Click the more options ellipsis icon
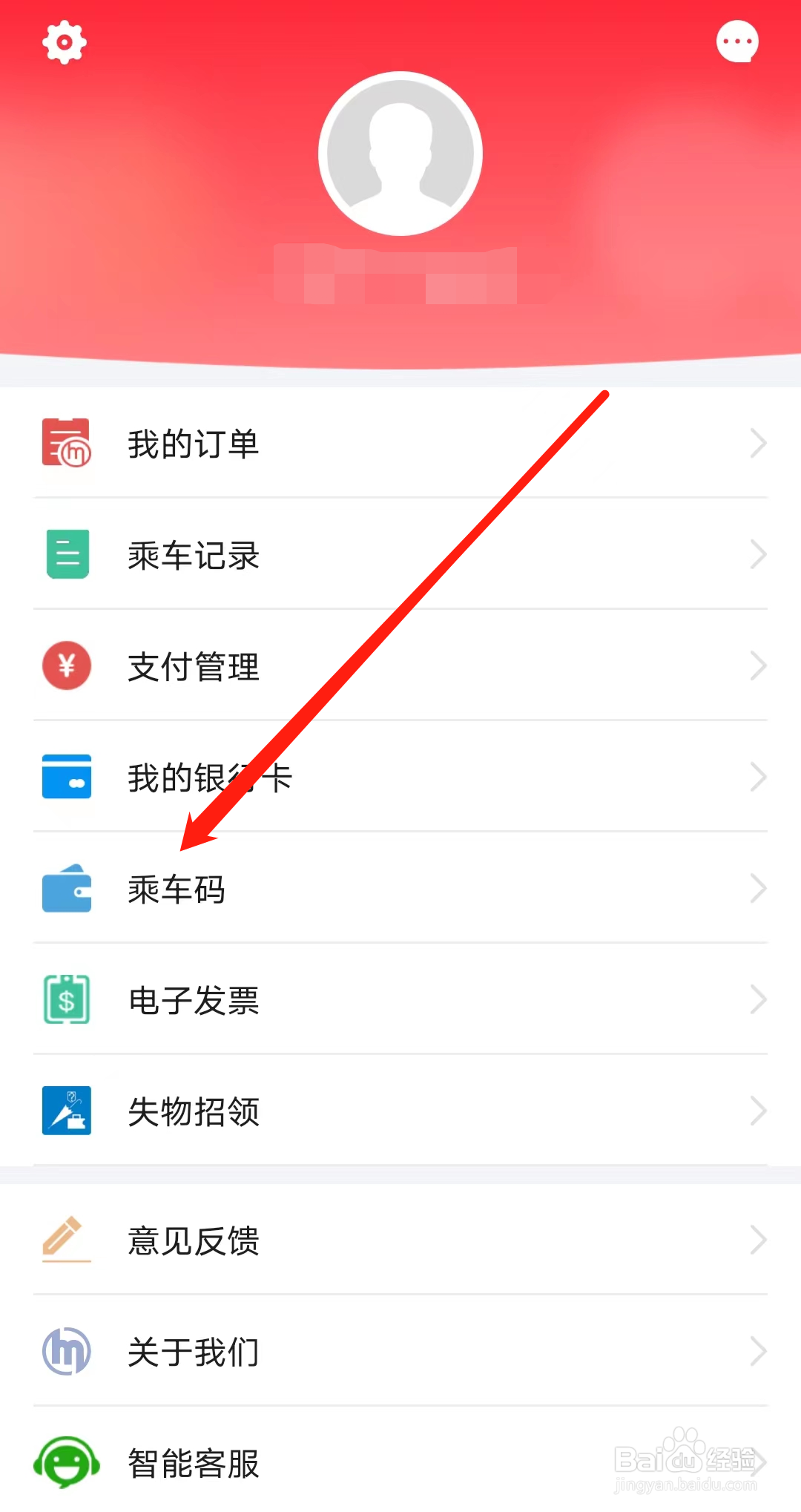 tap(738, 41)
